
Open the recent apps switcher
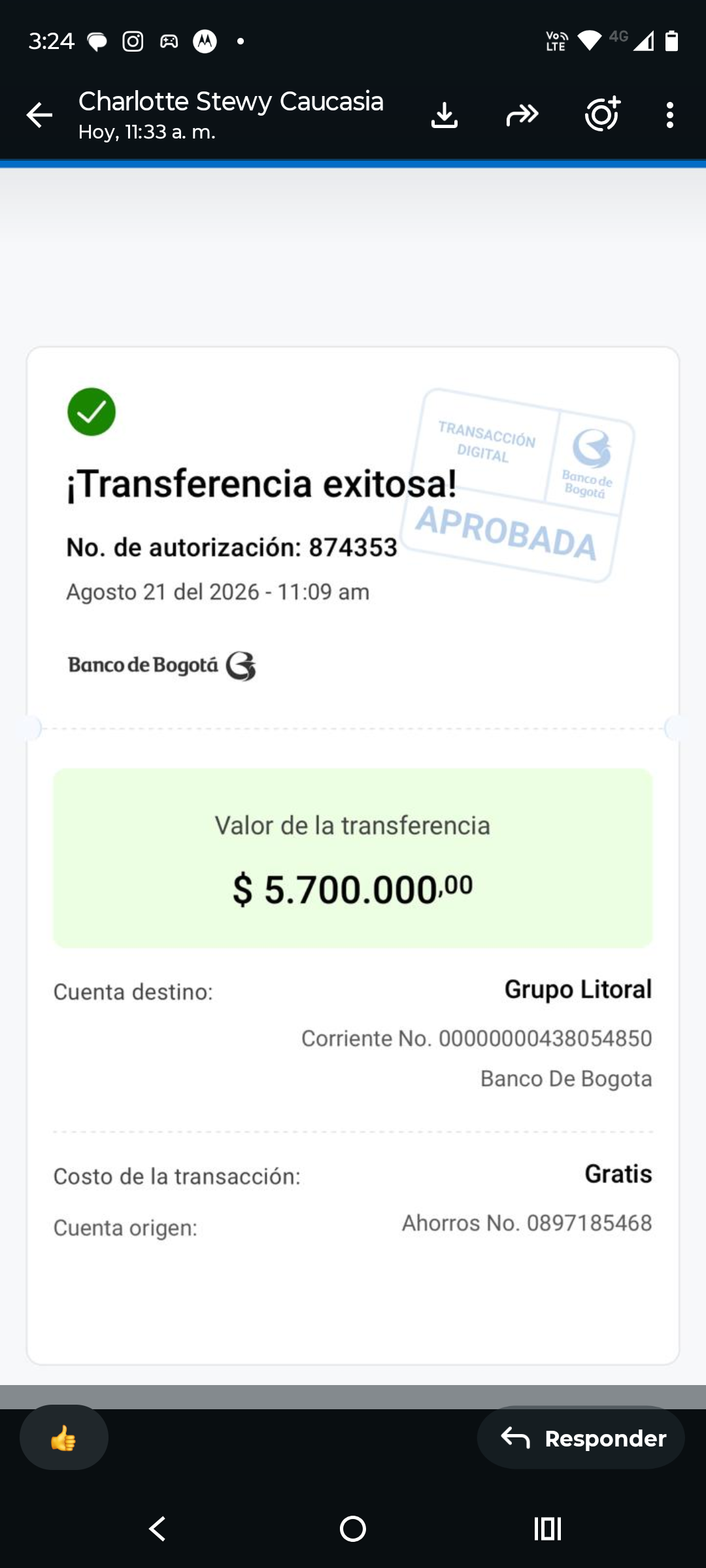[x=548, y=1529]
